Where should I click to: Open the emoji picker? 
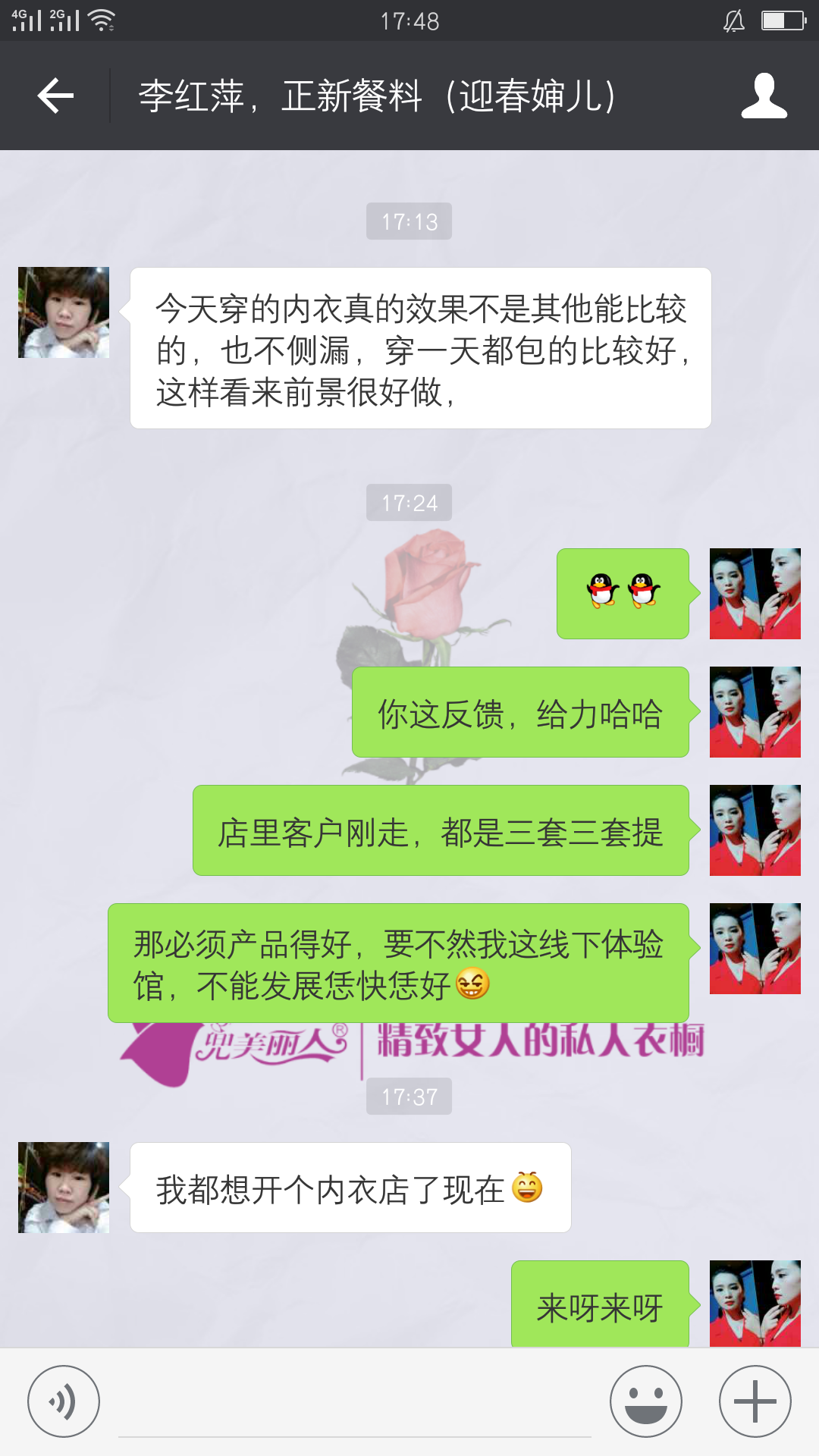click(x=646, y=1401)
